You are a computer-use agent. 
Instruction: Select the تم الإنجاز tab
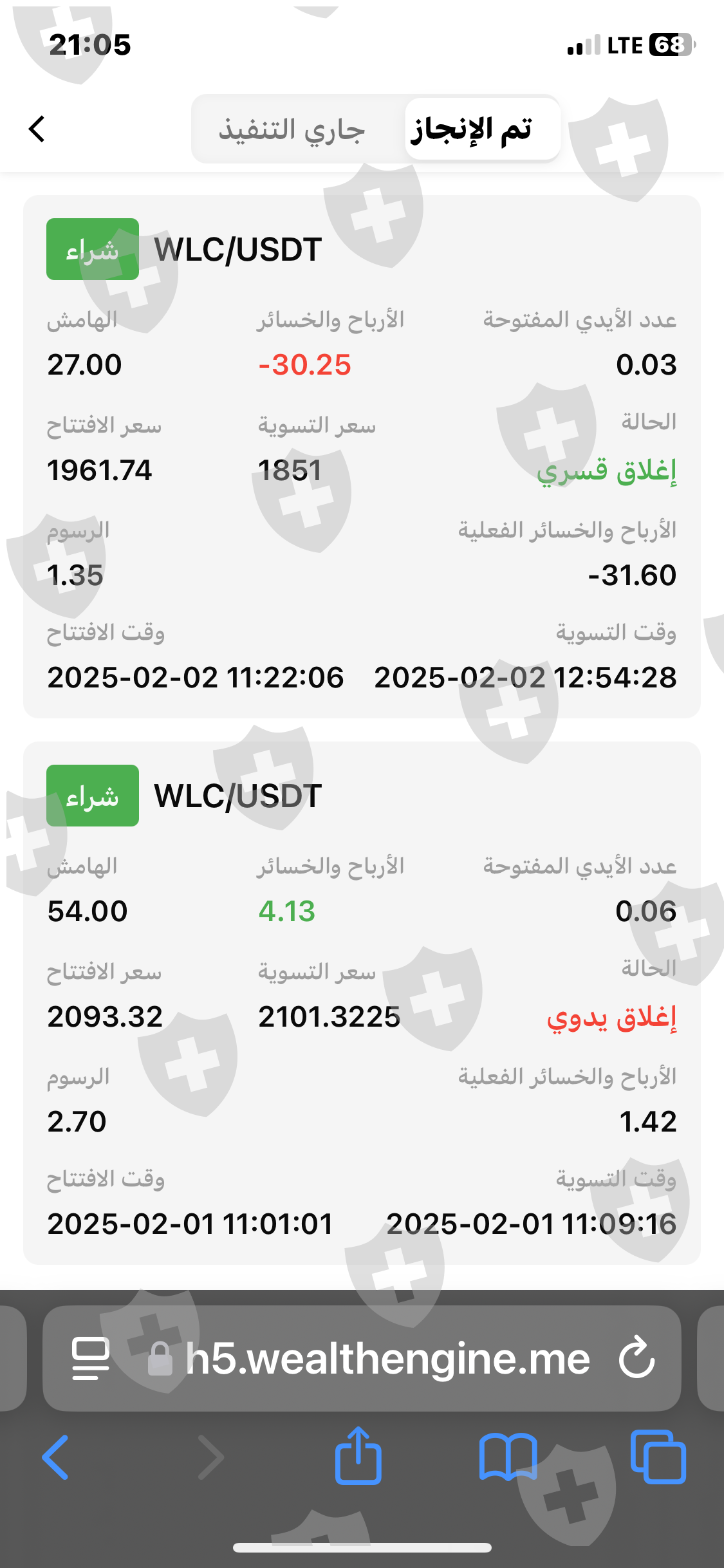[472, 129]
